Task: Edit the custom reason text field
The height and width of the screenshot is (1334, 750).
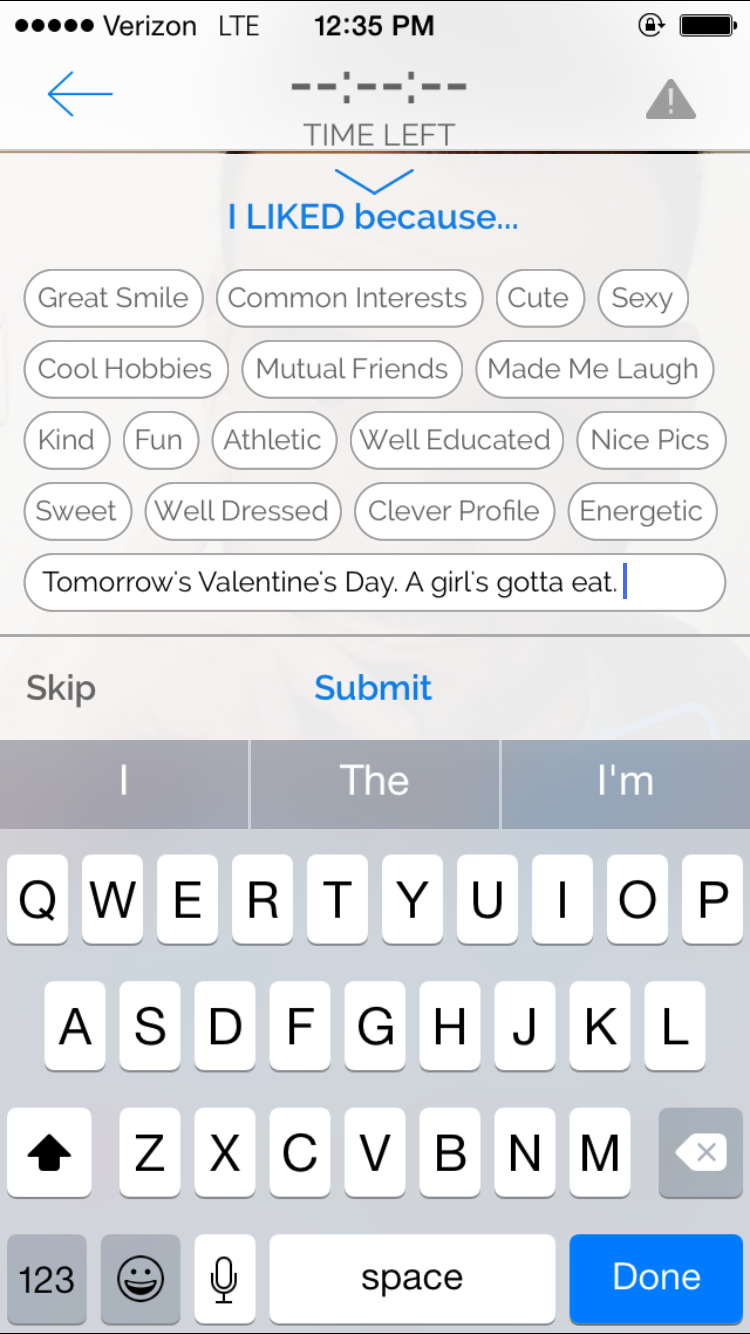Action: (x=374, y=582)
